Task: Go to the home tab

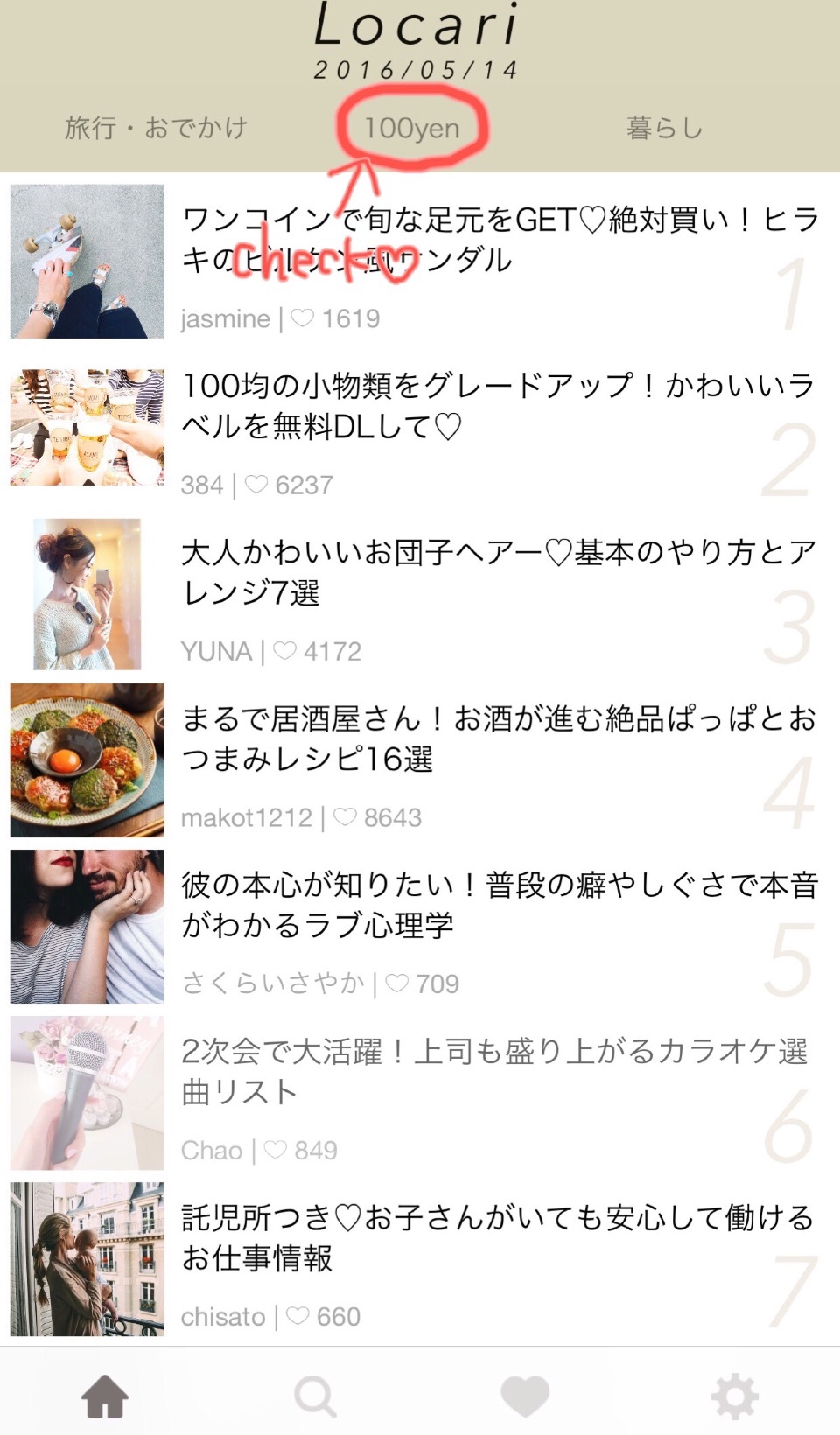Action: (x=105, y=1396)
